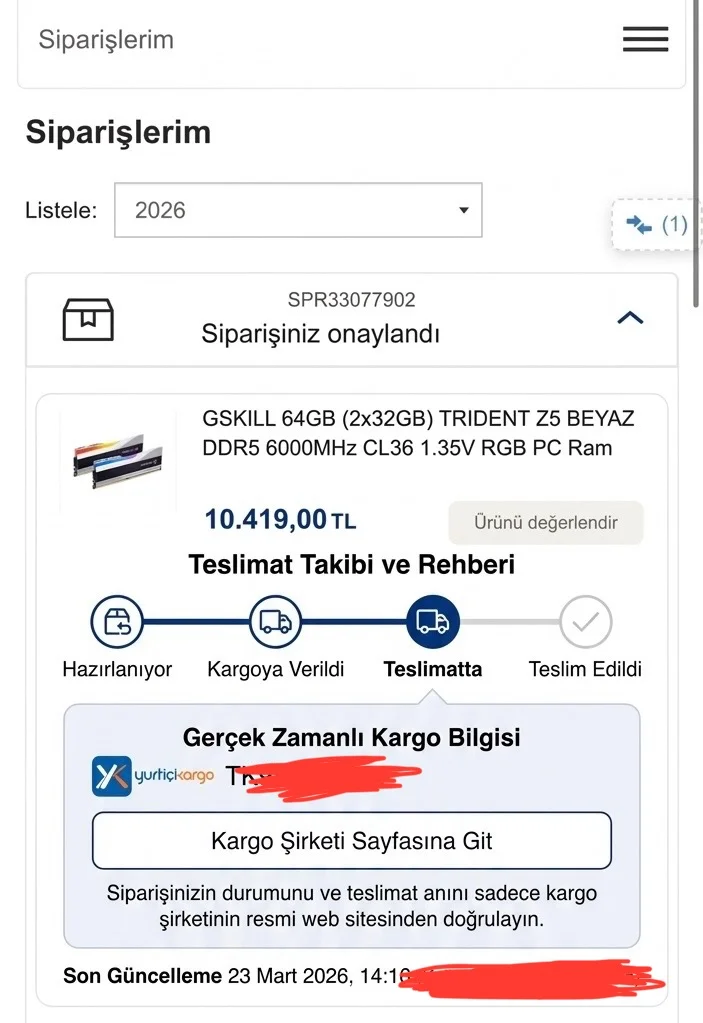Collapse order SPR33077902 details
This screenshot has height=1023, width=703.
pyautogui.click(x=630, y=318)
